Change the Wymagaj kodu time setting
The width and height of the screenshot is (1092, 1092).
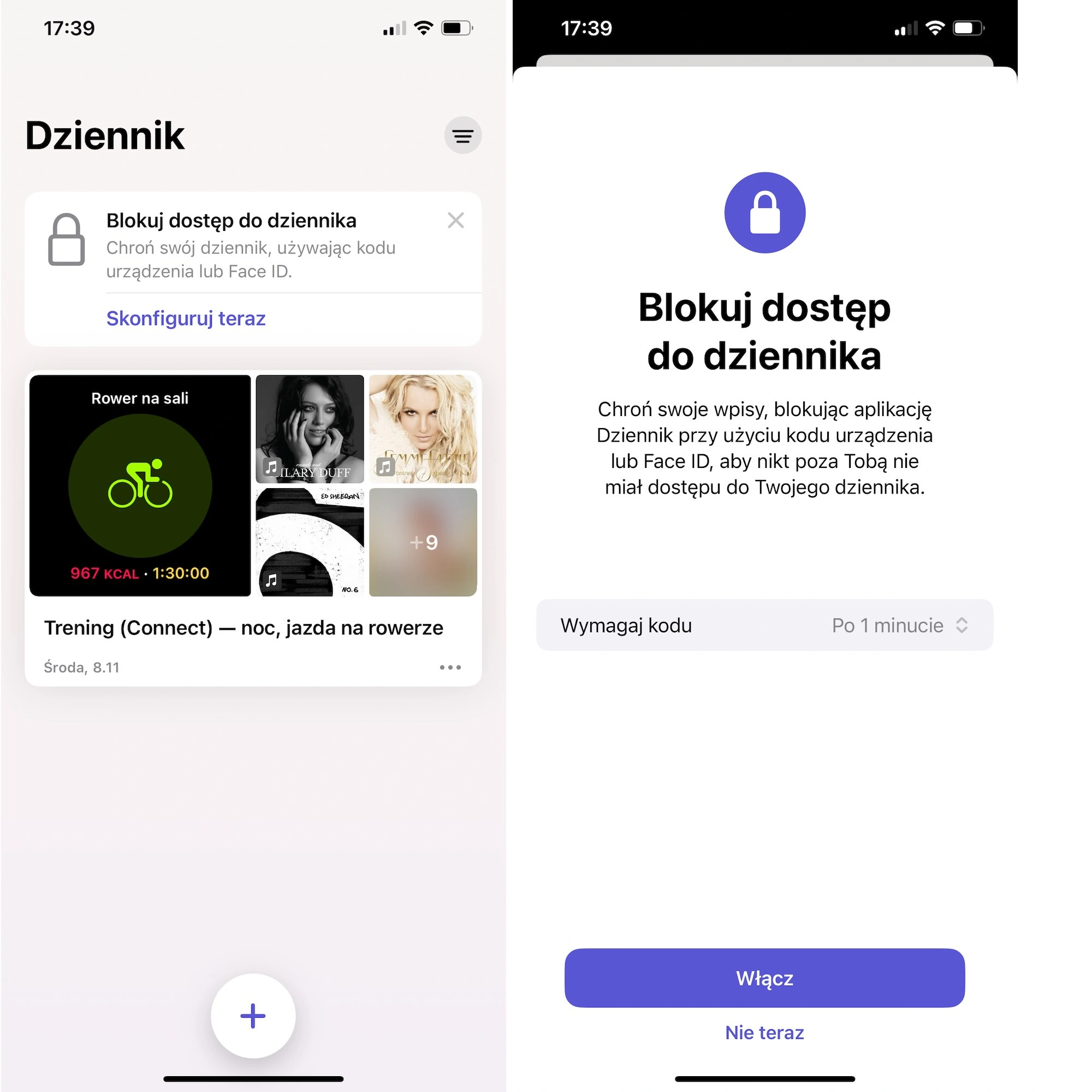[x=899, y=625]
